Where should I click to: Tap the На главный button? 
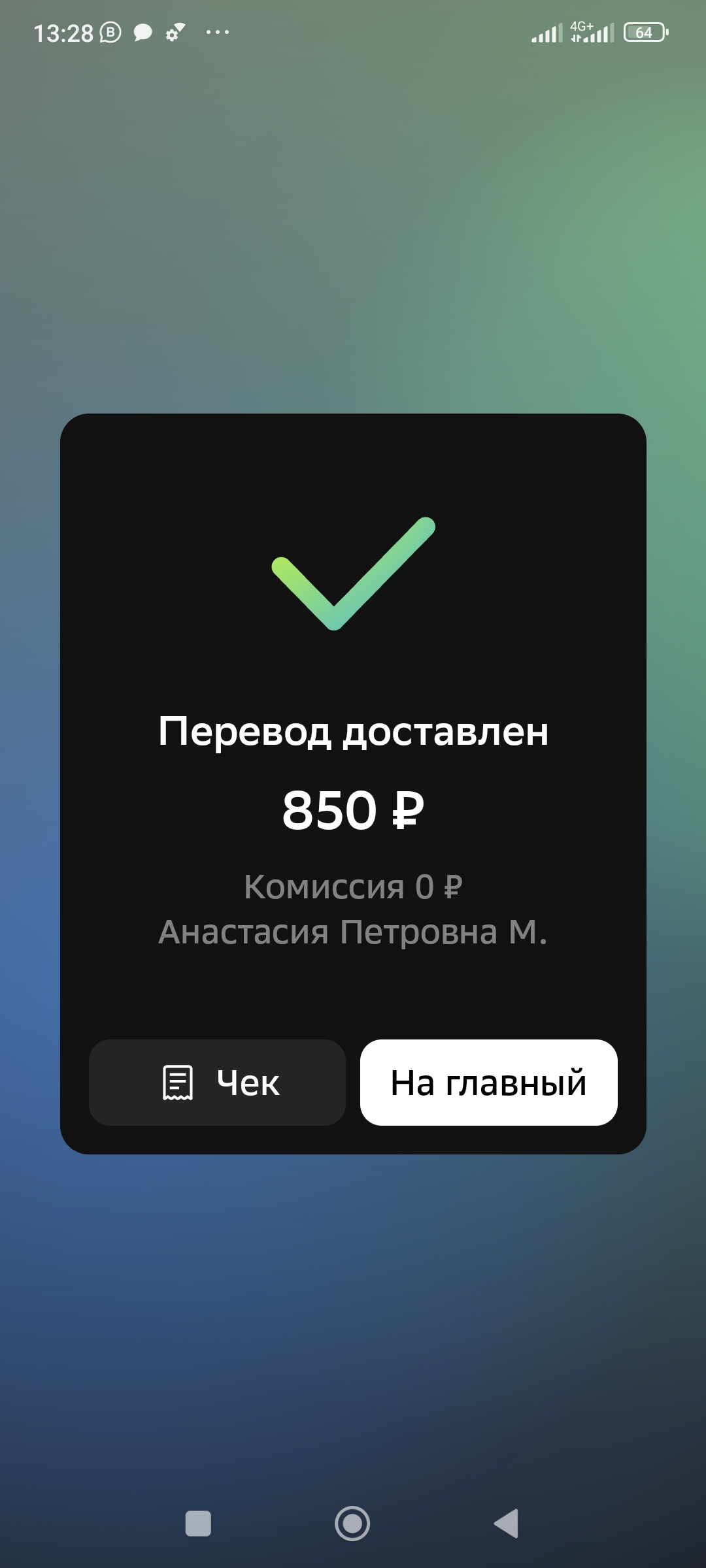tap(489, 1083)
